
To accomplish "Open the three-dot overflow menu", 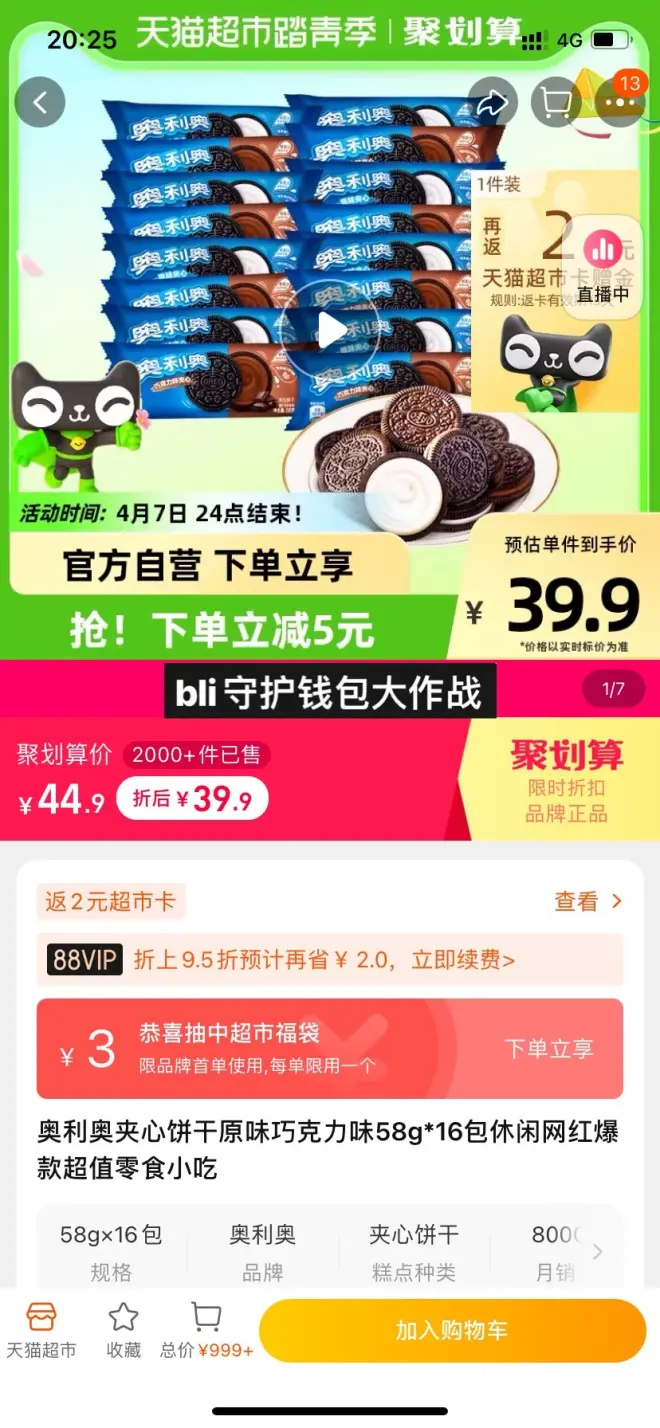I will pyautogui.click(x=620, y=102).
